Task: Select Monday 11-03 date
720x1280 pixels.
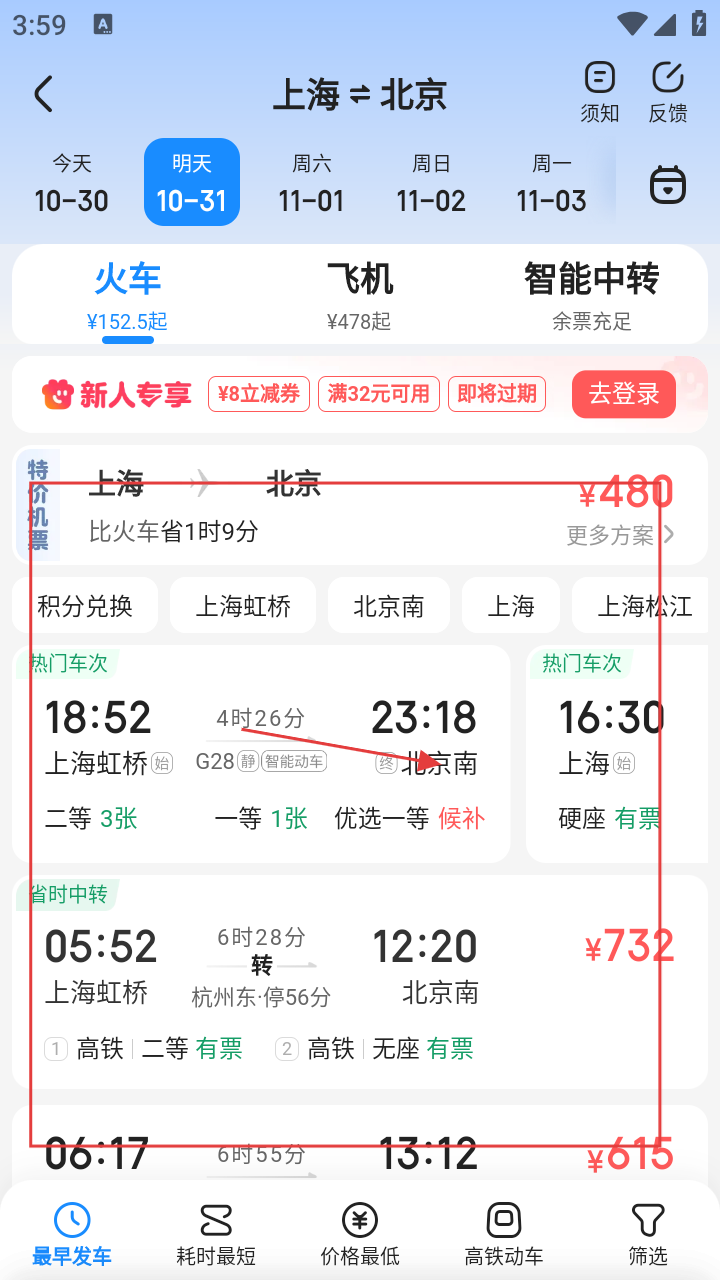Action: (551, 183)
